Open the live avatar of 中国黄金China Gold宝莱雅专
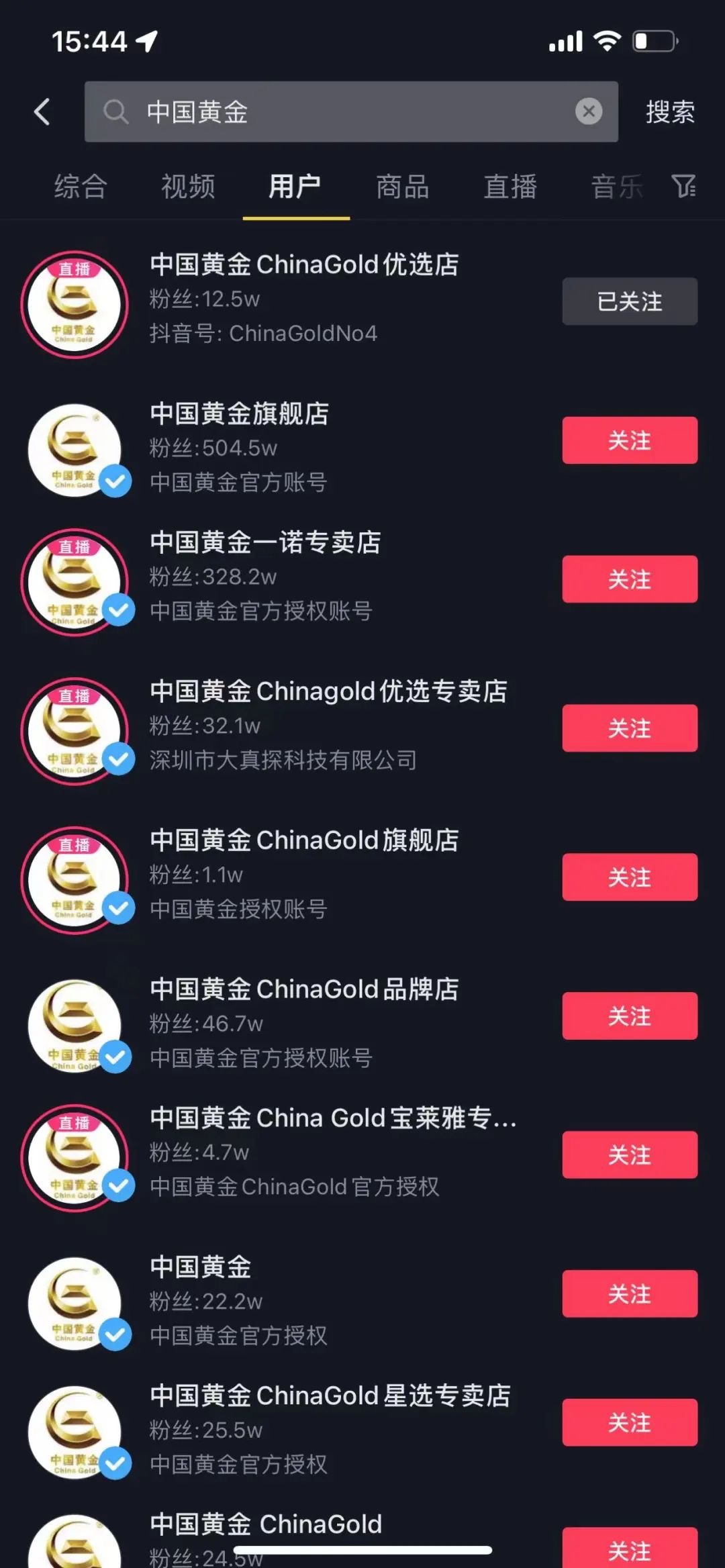Screen dimensions: 725x1568 pos(75,1157)
